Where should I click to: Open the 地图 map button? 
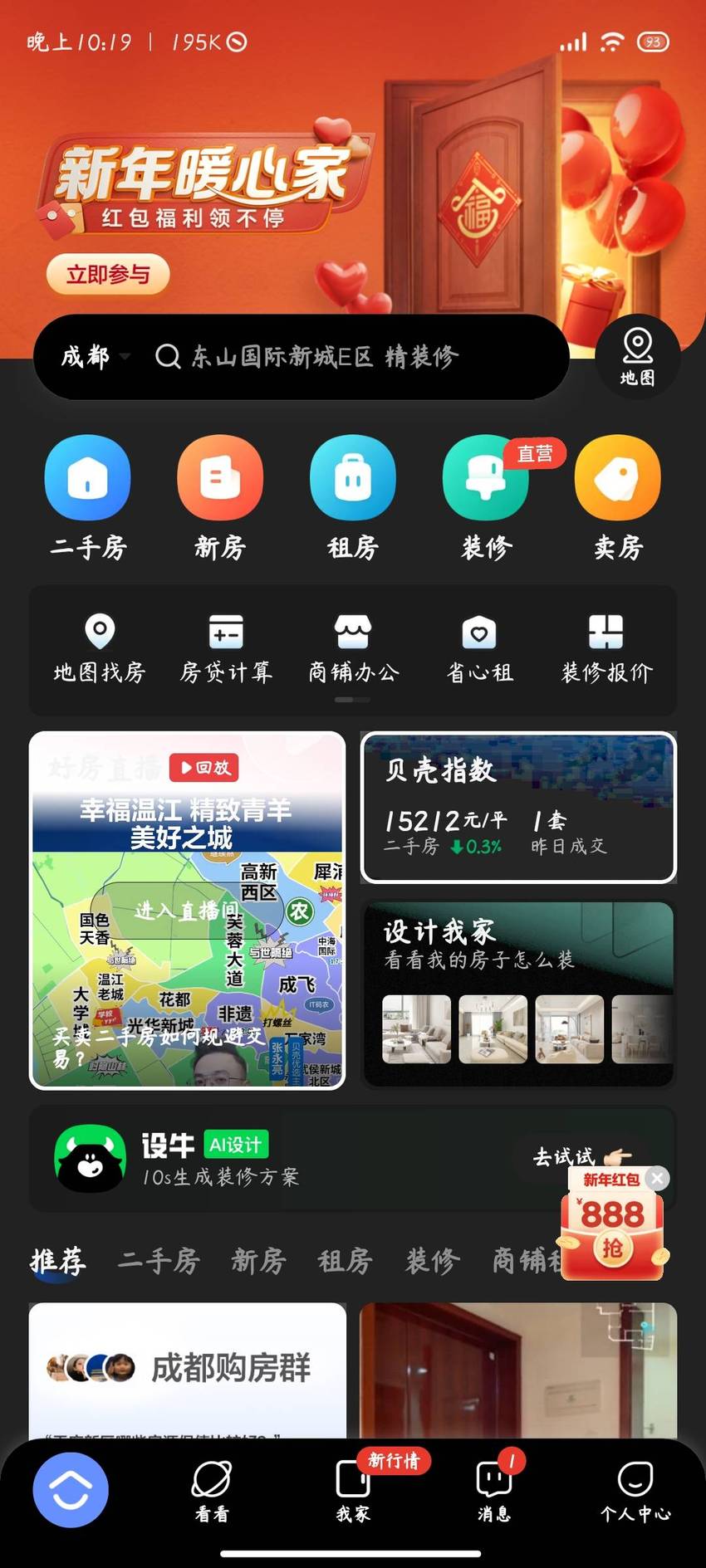pyautogui.click(x=638, y=358)
